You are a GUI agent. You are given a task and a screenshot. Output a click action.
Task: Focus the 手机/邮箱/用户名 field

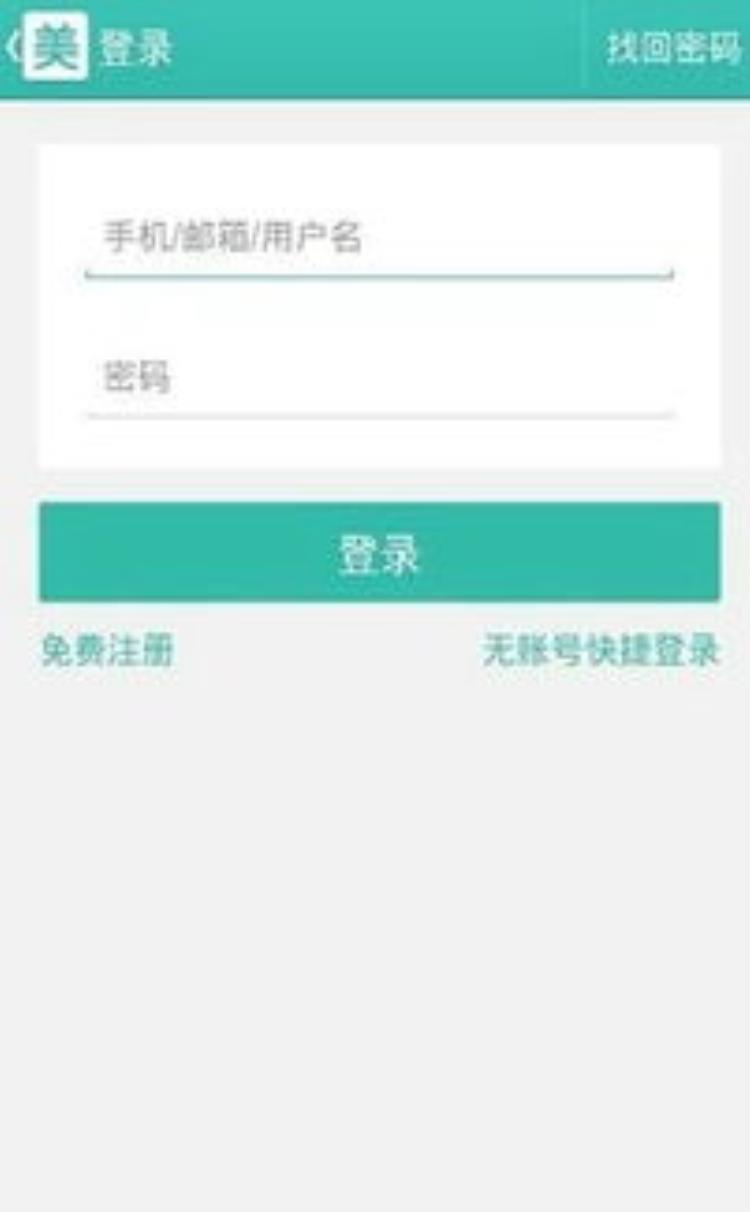click(x=378, y=238)
